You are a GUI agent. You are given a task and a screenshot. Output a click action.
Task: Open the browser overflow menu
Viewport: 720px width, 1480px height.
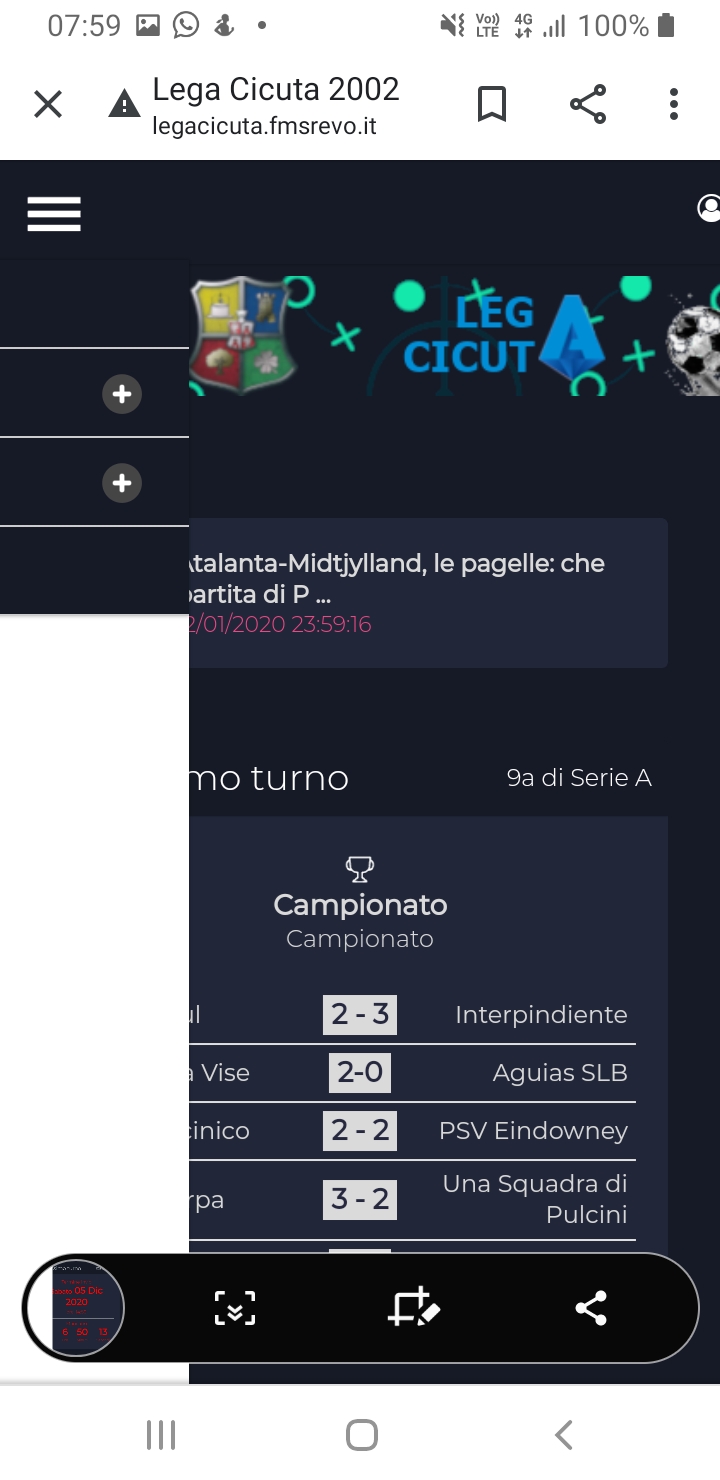674,104
